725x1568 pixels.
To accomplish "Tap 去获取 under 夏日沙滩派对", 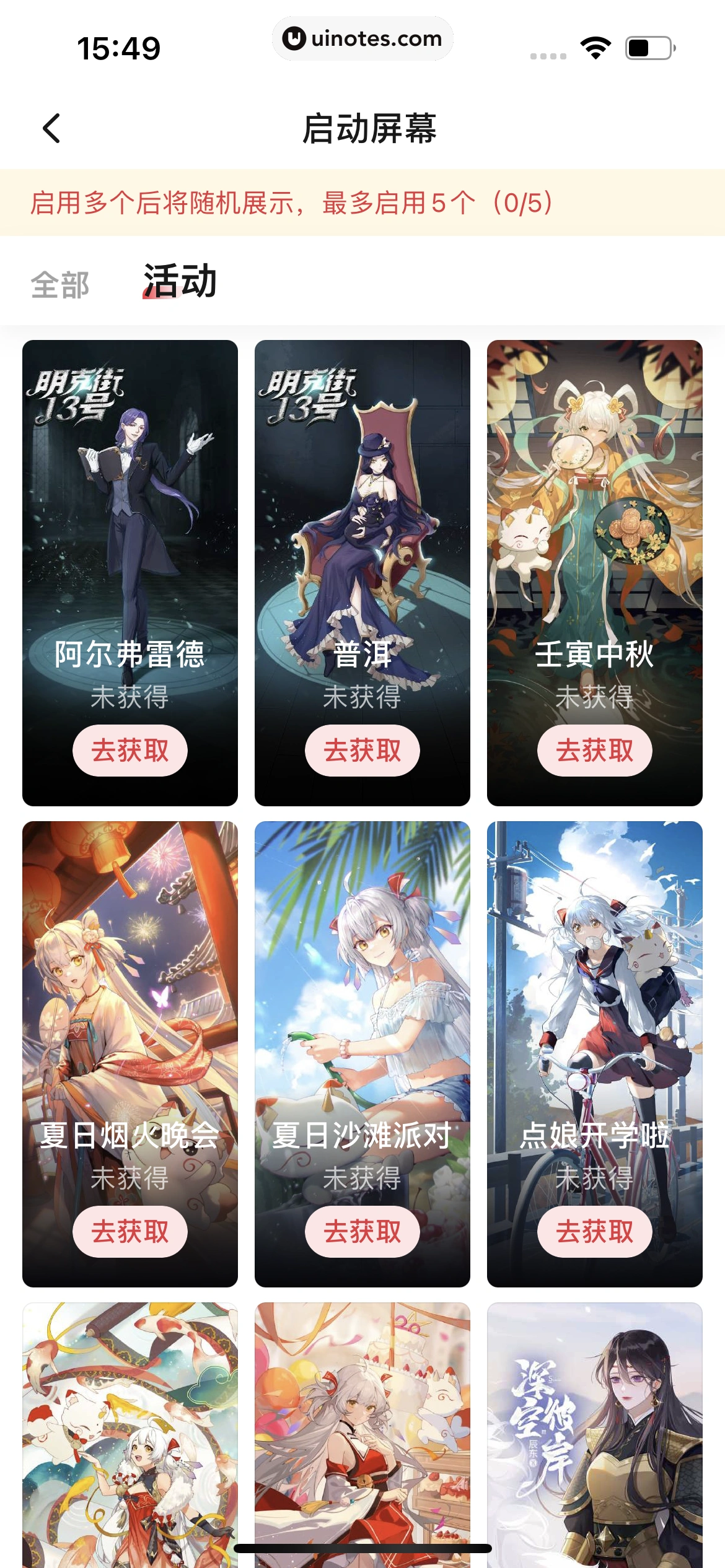I will click(x=362, y=1231).
